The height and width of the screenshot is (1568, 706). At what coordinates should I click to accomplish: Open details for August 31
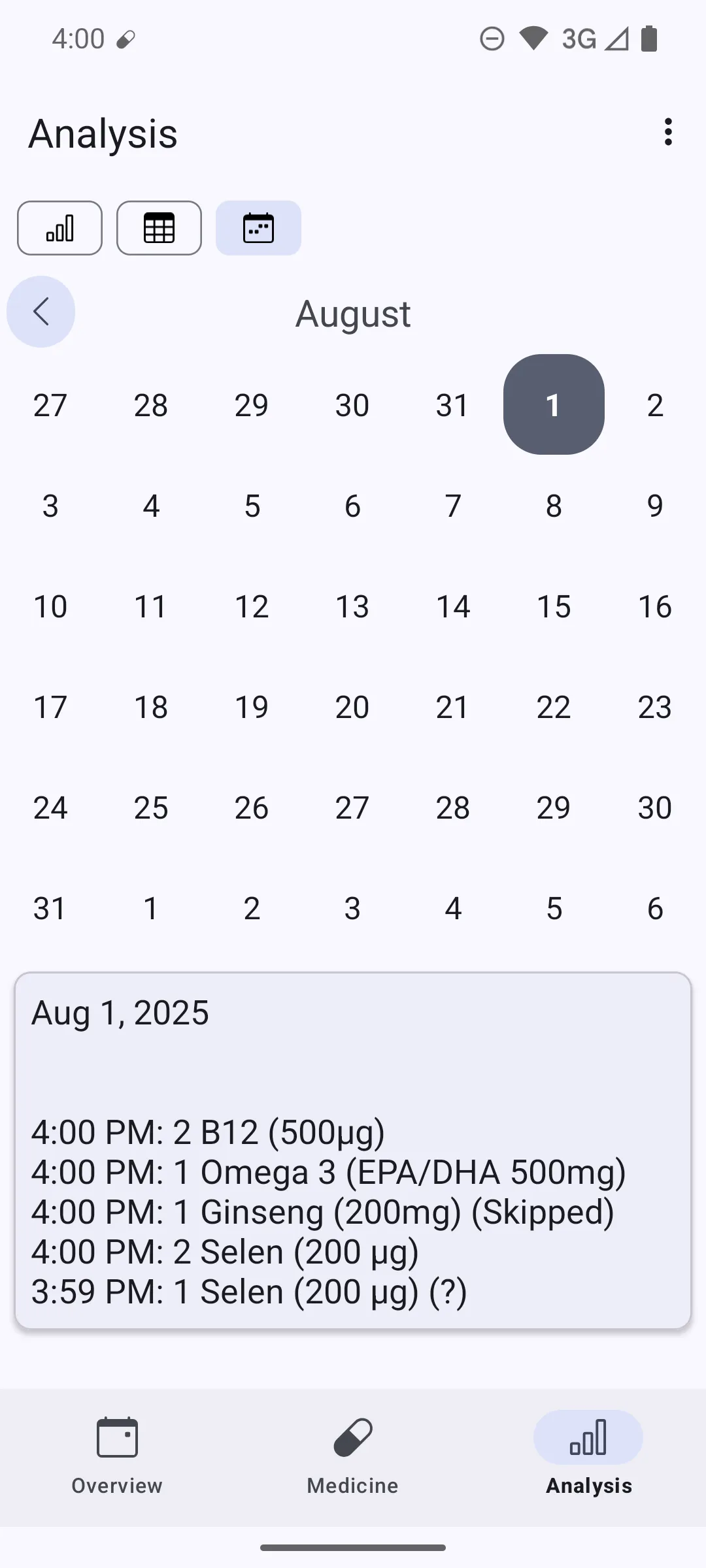click(49, 908)
